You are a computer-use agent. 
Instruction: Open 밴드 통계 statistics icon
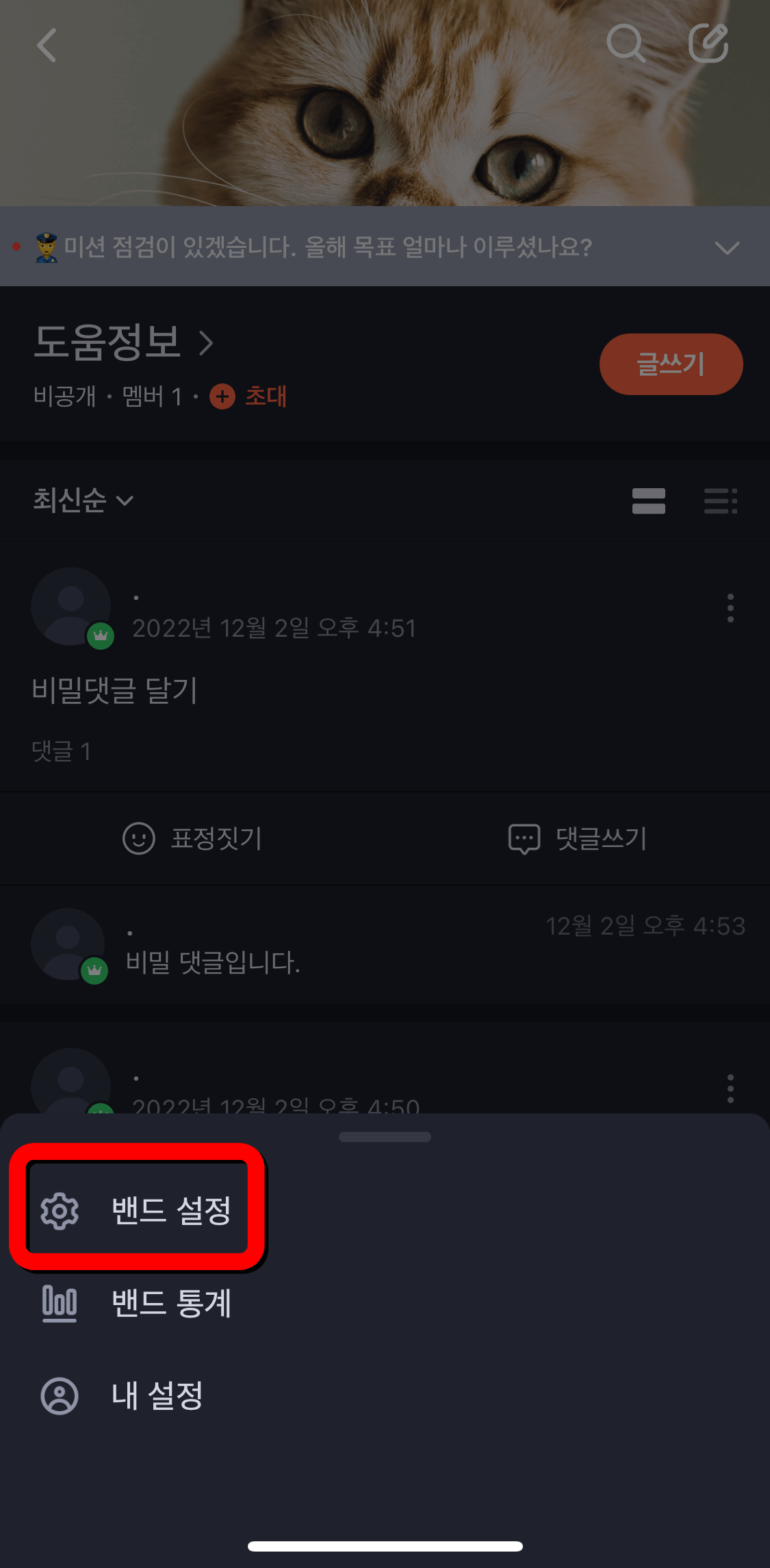click(59, 1303)
